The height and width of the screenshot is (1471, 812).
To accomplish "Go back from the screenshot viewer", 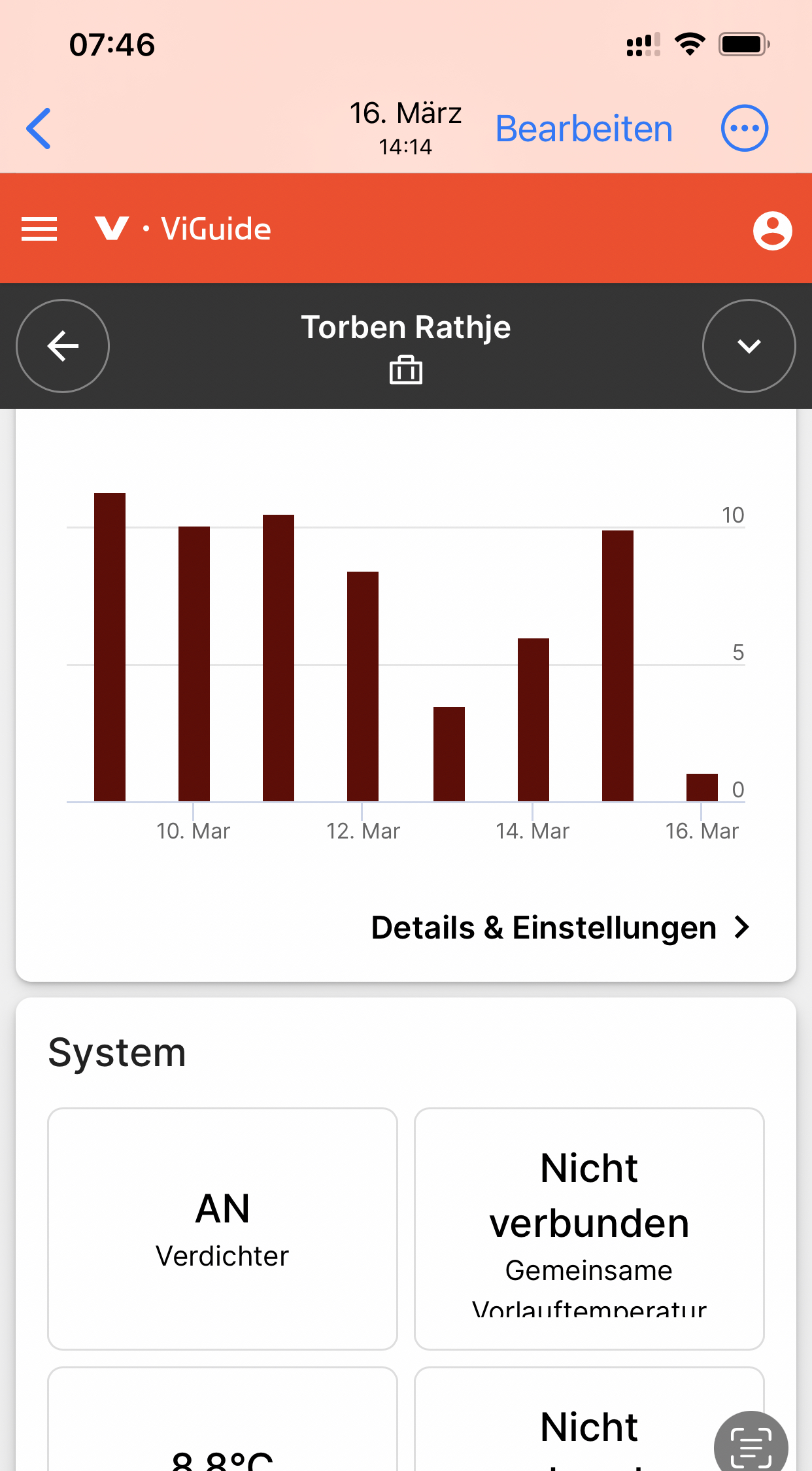I will (x=39, y=128).
